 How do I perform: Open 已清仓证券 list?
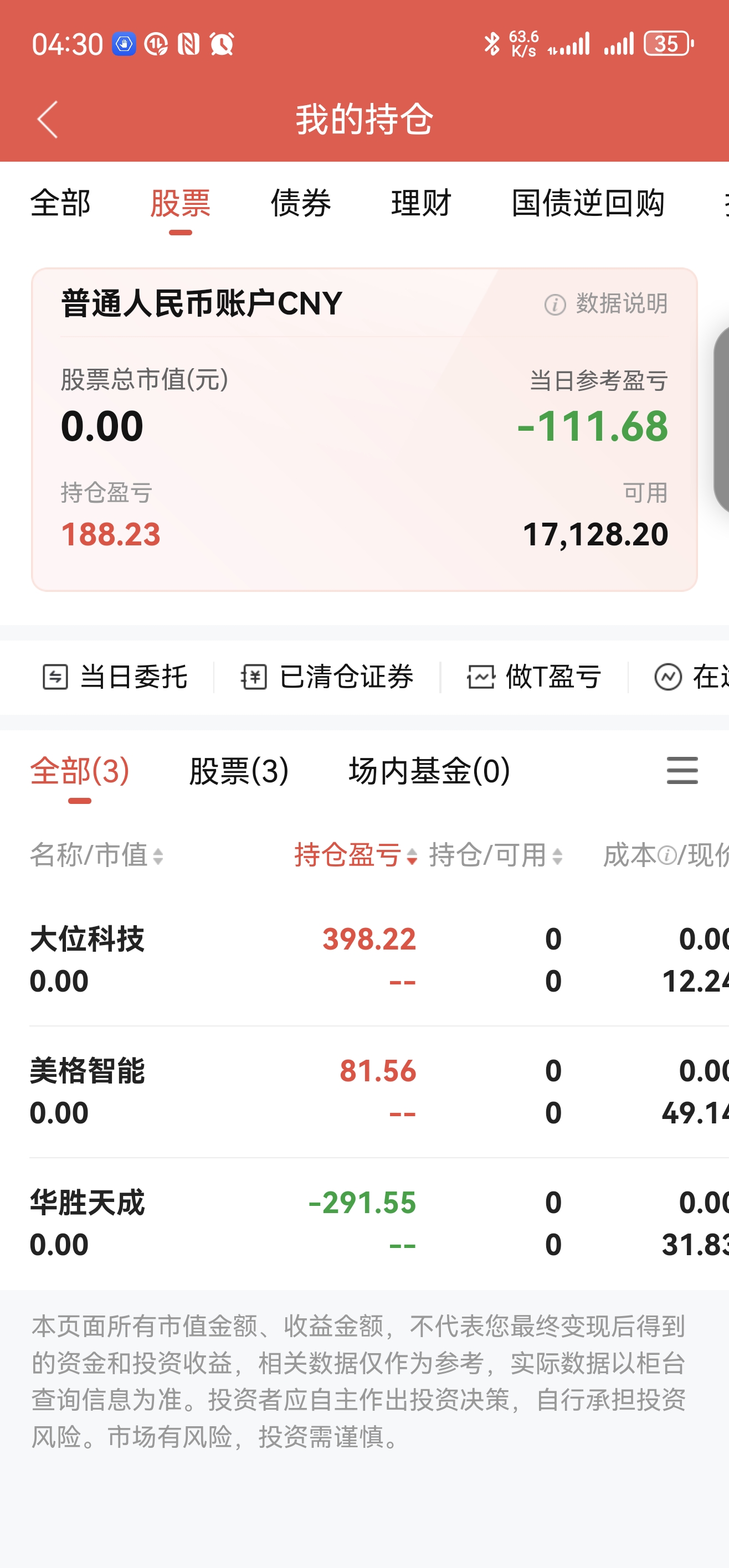click(327, 677)
